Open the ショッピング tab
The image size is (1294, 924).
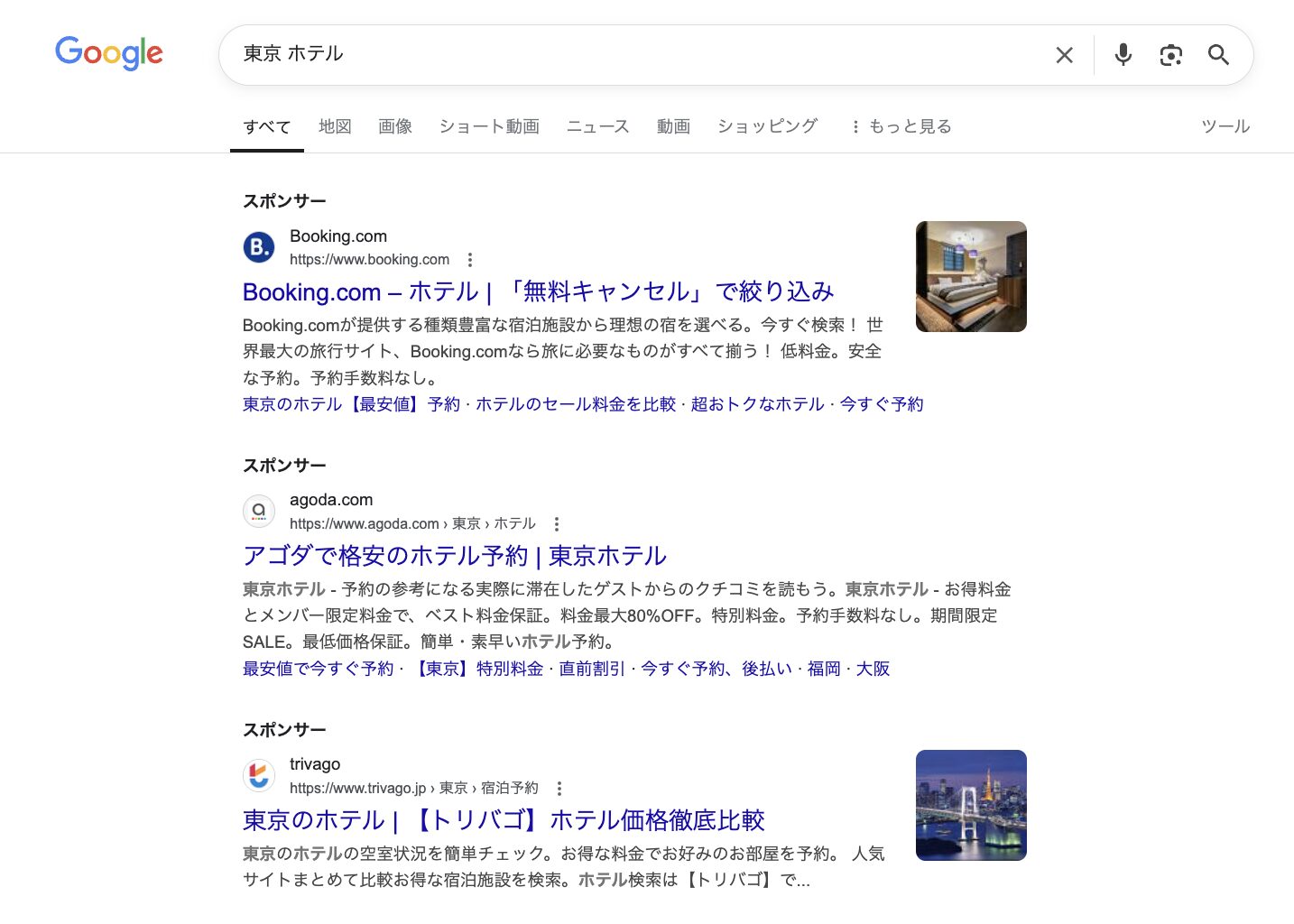click(767, 126)
